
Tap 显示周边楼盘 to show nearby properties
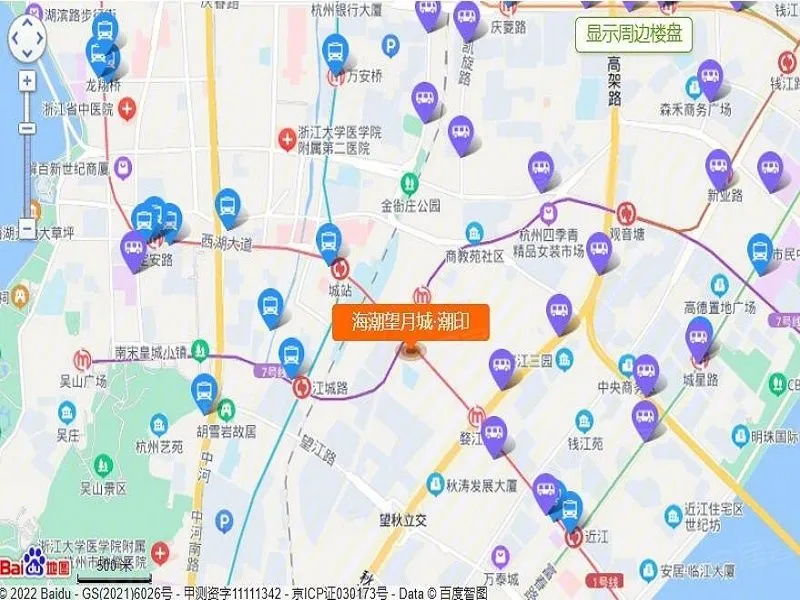[634, 34]
